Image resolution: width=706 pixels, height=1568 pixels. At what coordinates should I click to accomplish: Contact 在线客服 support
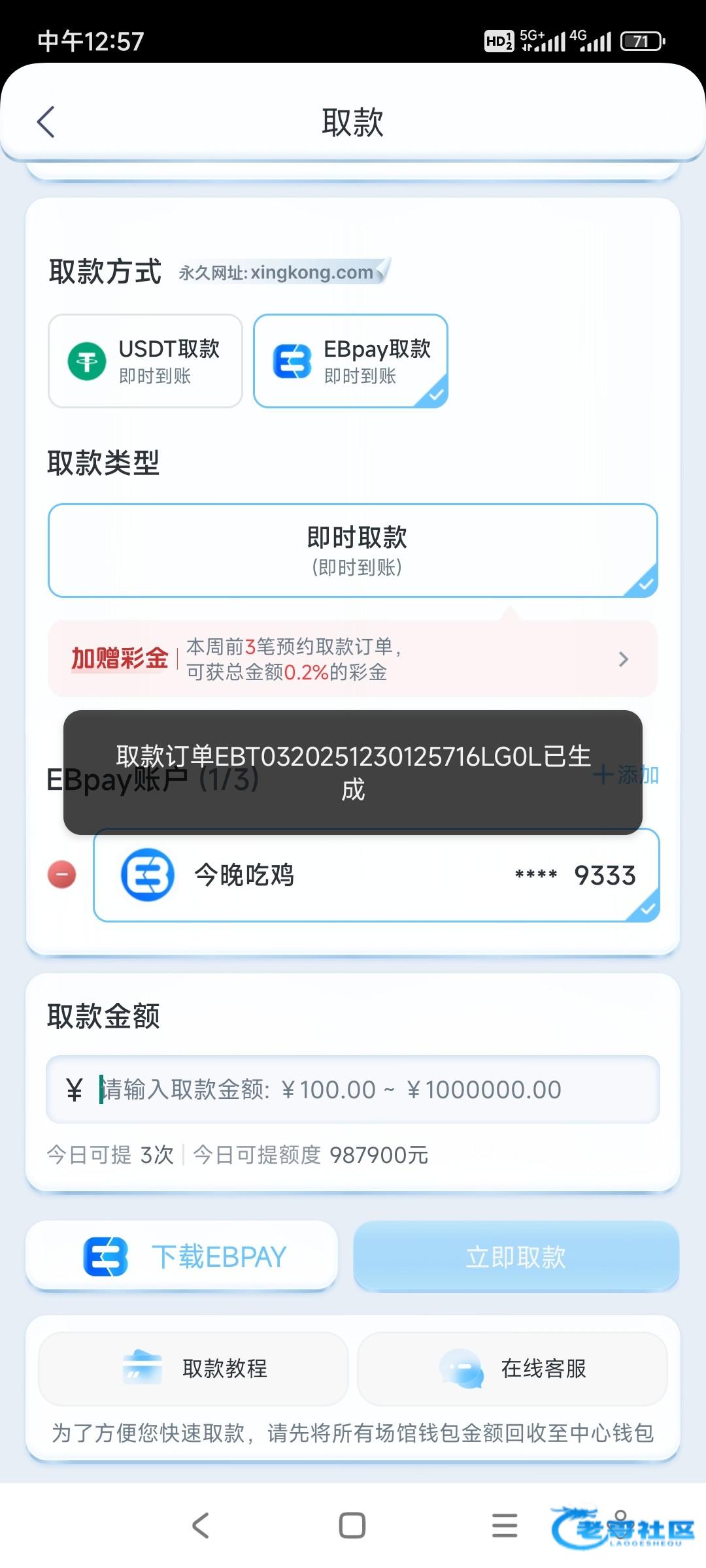click(x=513, y=1369)
